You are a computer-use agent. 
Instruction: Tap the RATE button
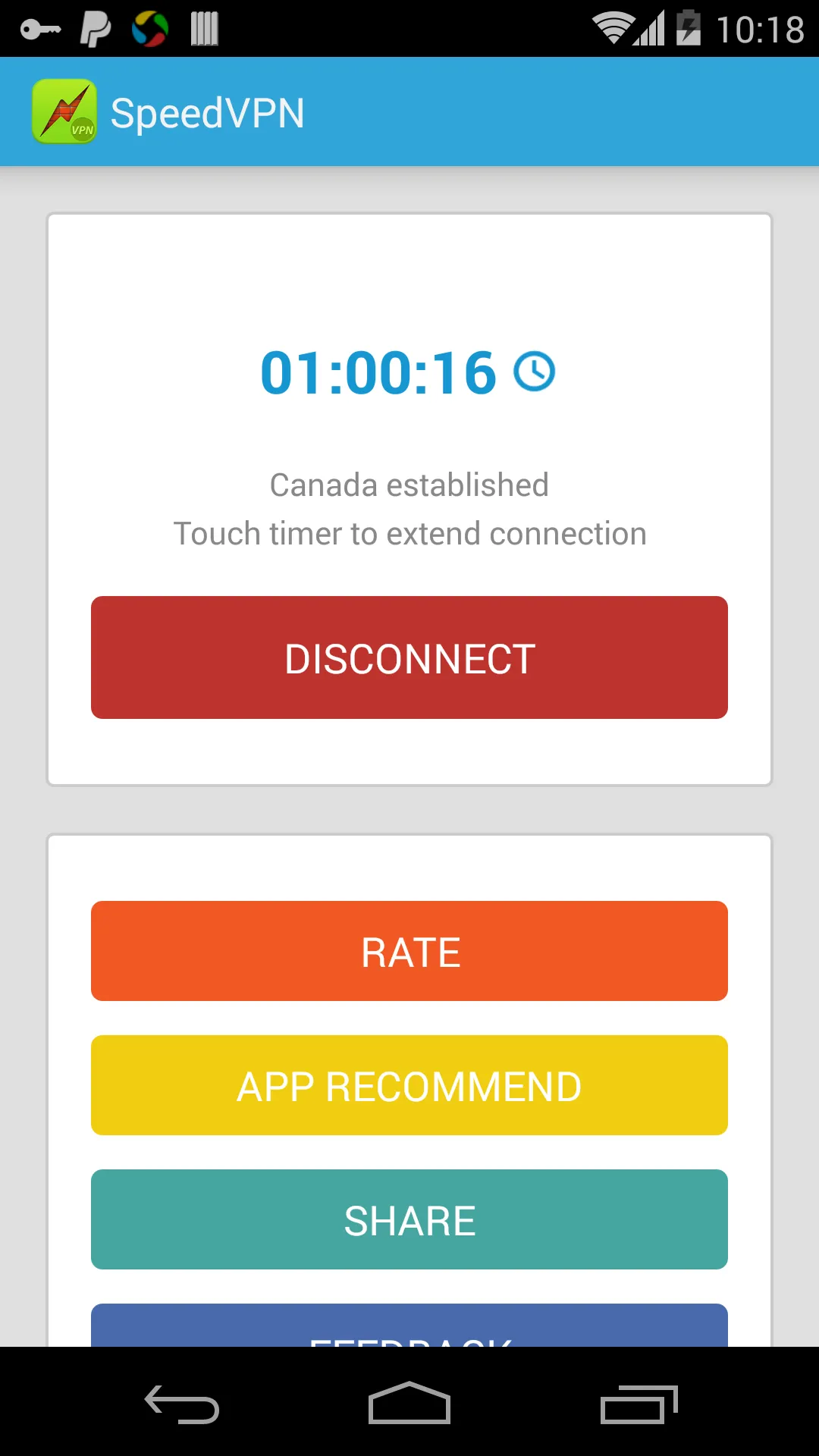(x=409, y=950)
